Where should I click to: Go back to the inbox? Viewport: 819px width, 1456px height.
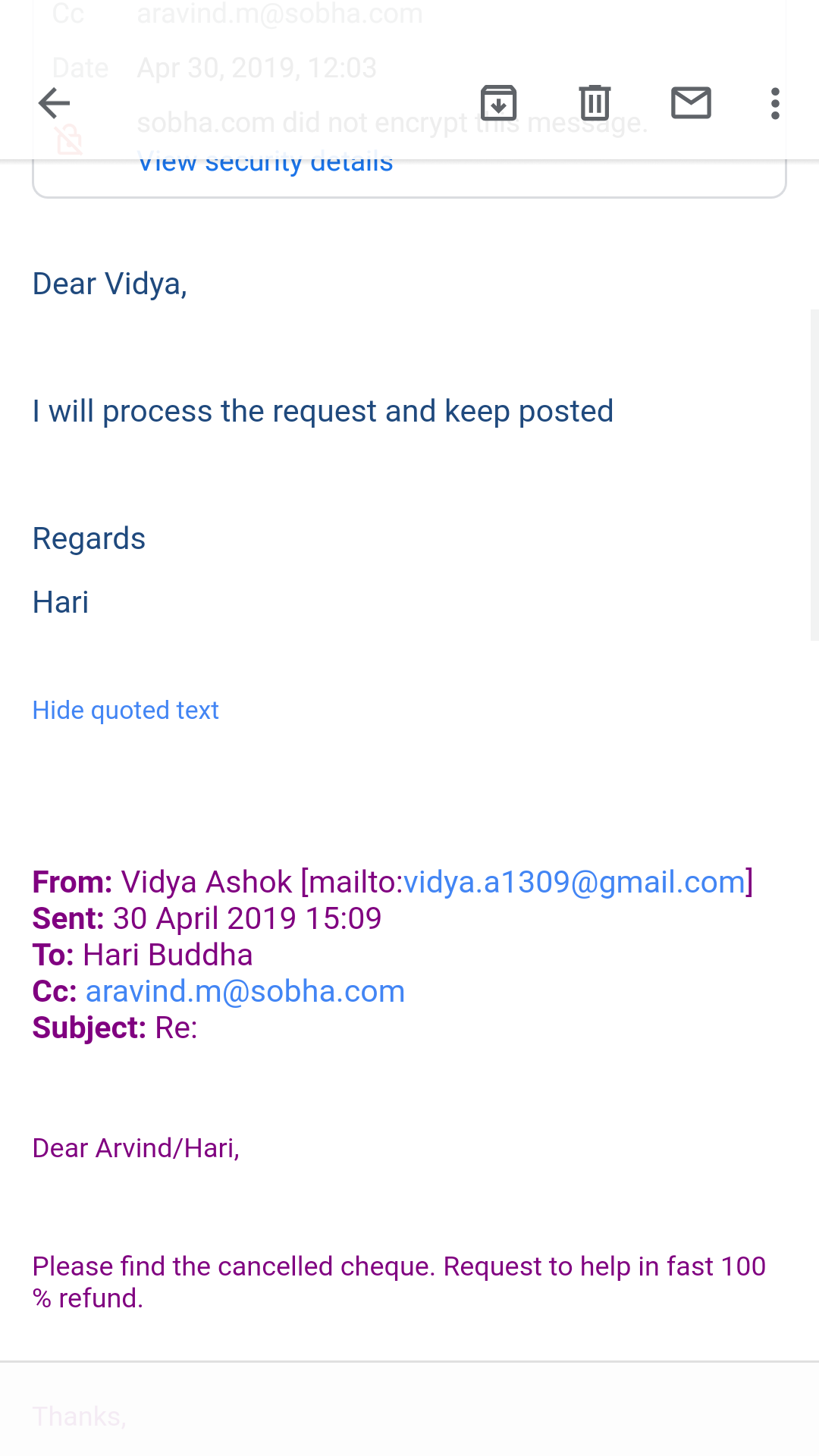pyautogui.click(x=54, y=103)
